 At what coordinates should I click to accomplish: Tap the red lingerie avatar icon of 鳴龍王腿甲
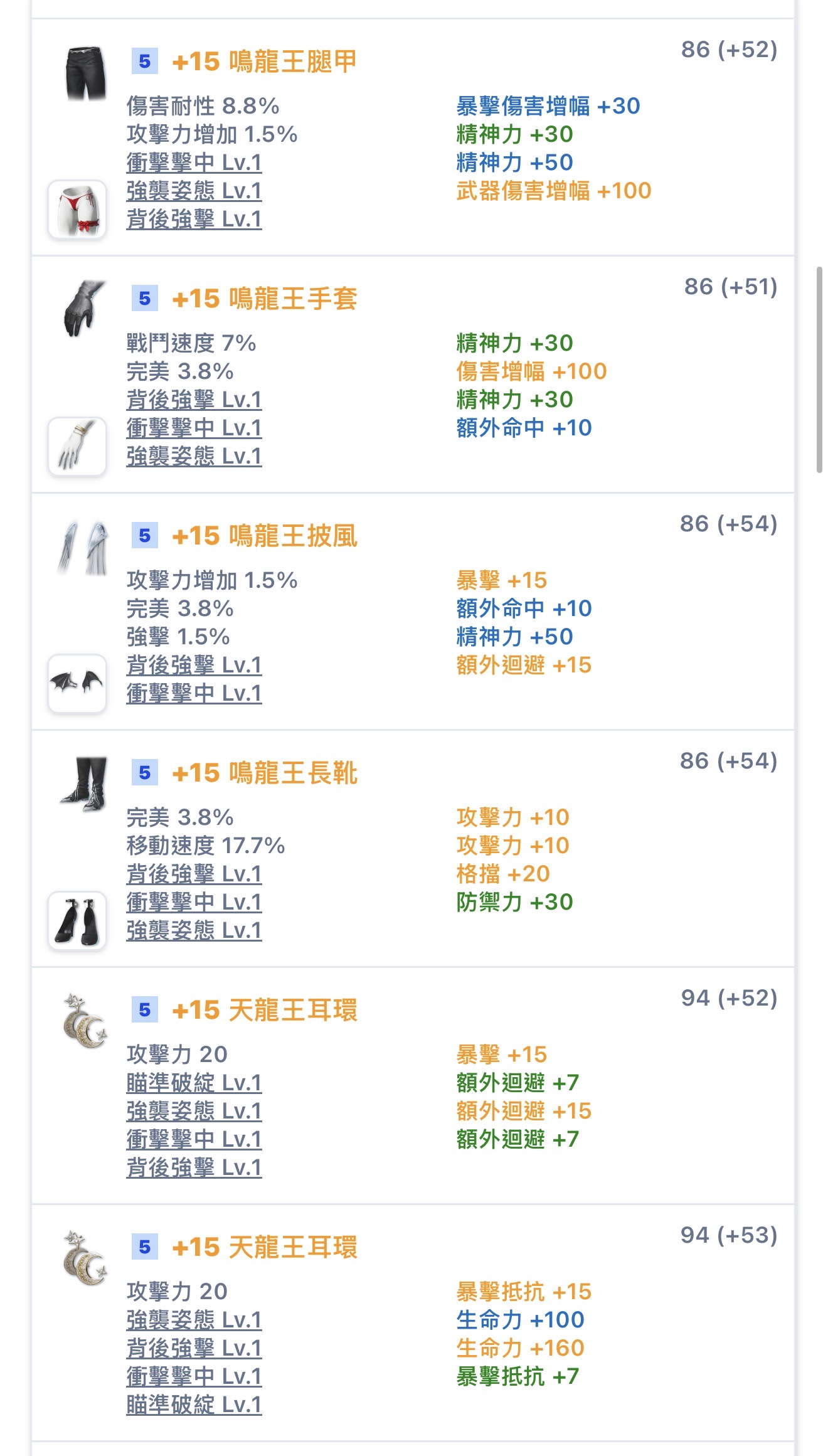[x=77, y=210]
